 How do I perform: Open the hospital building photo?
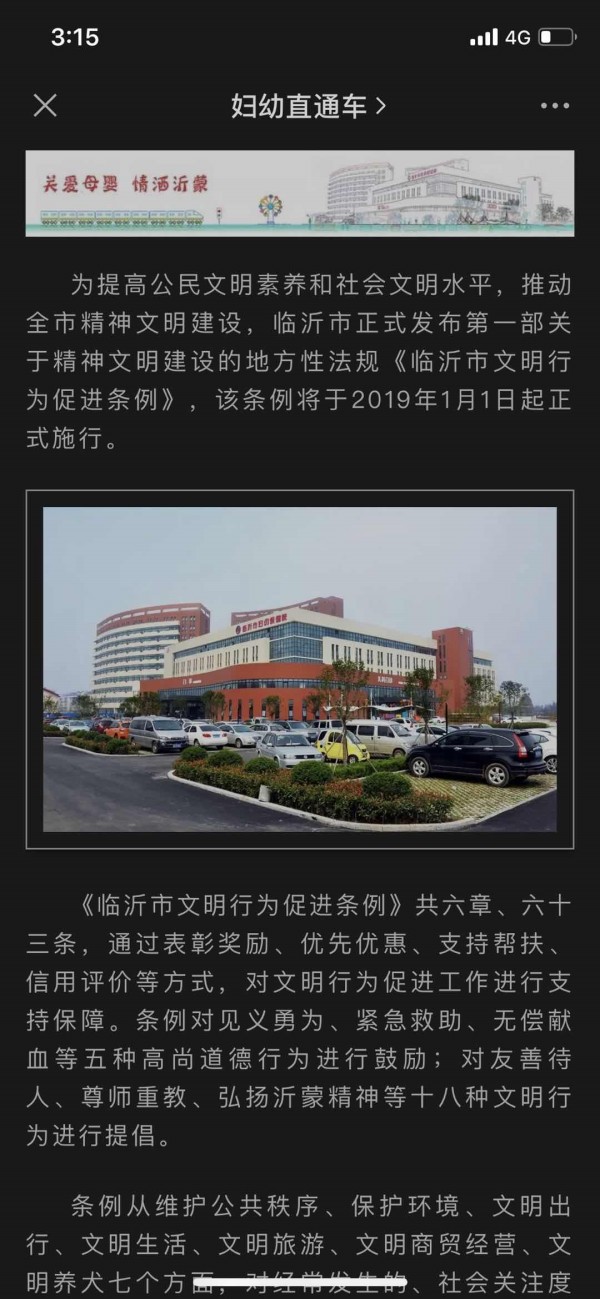pyautogui.click(x=299, y=669)
